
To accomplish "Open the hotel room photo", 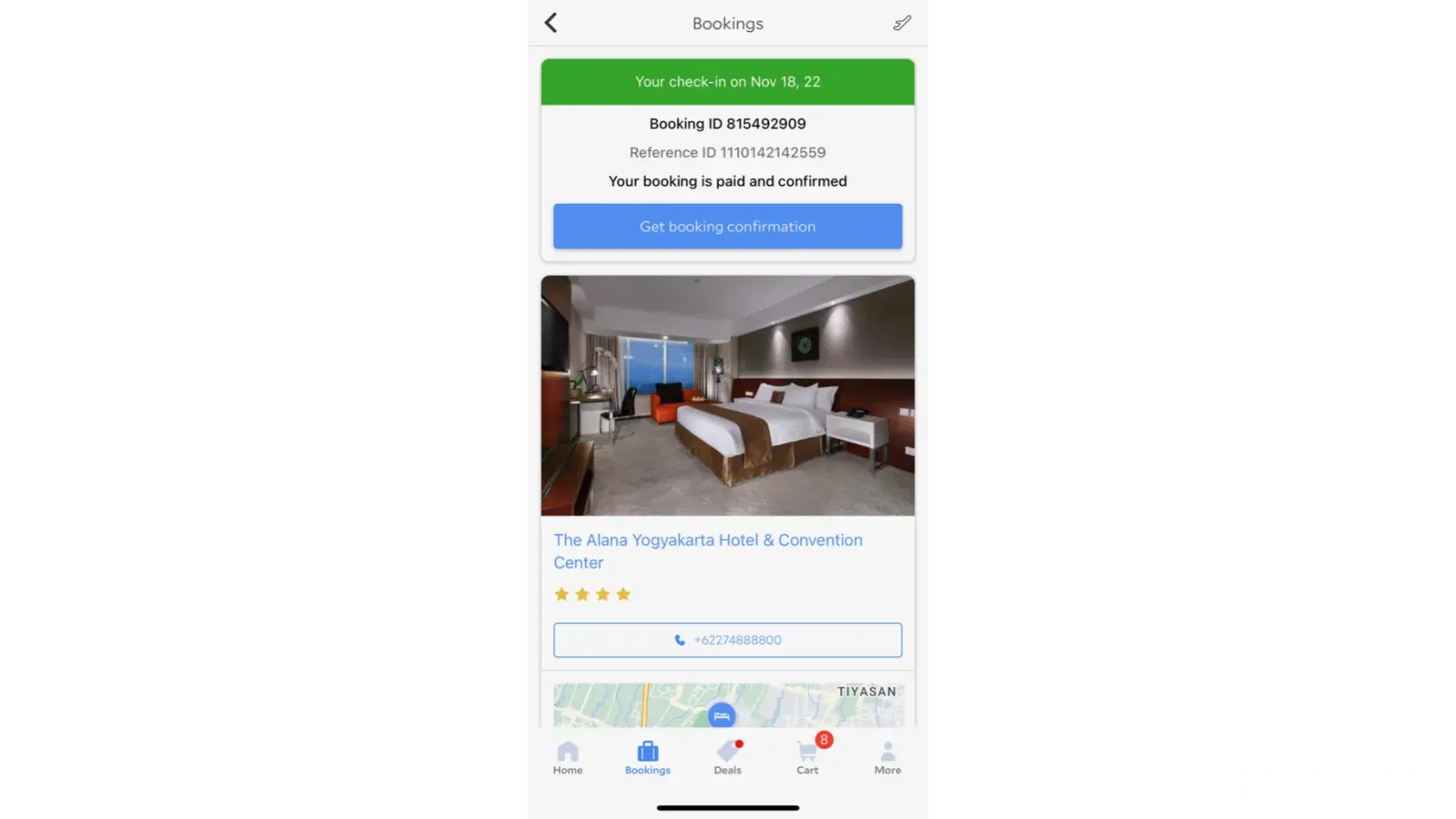I will pyautogui.click(x=727, y=395).
